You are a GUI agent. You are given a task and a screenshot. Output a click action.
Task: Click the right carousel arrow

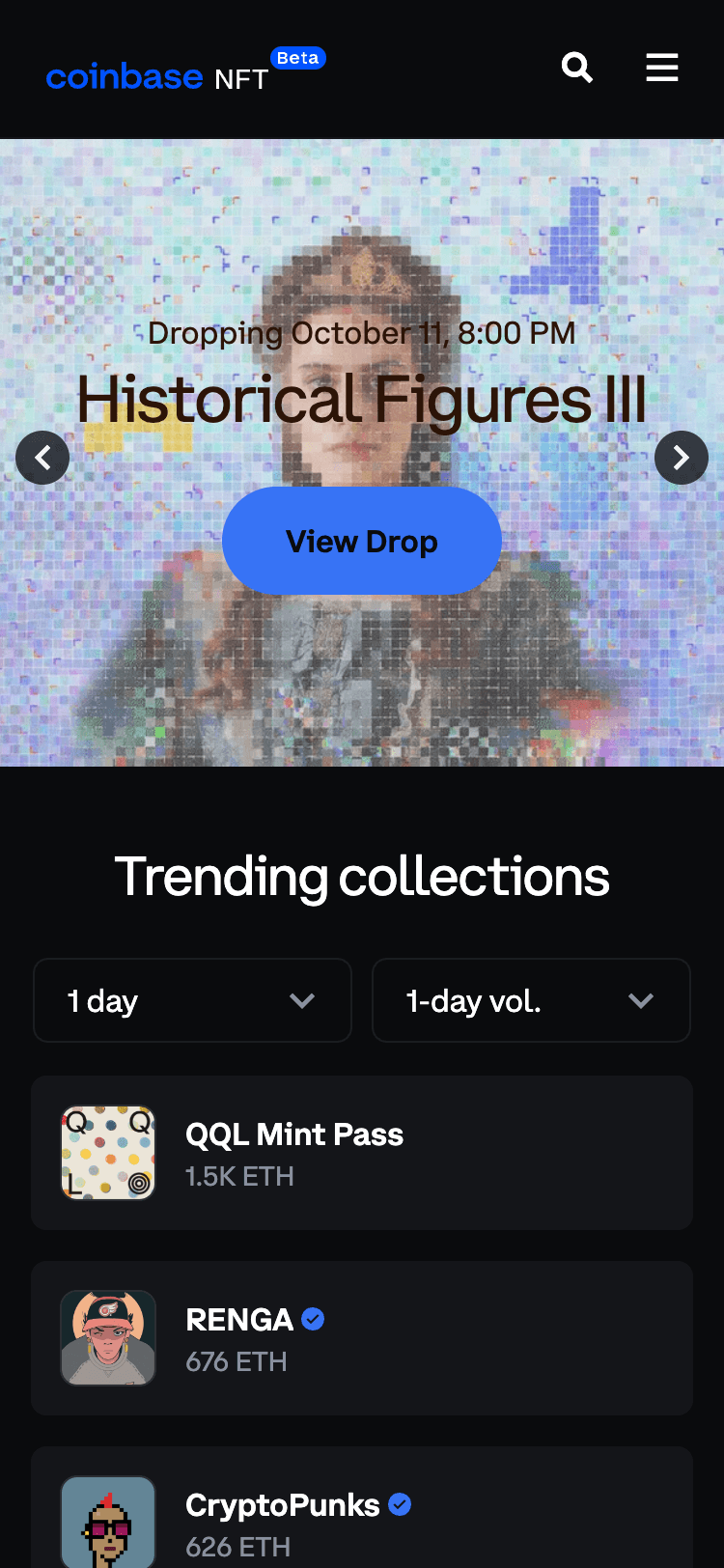pos(682,458)
